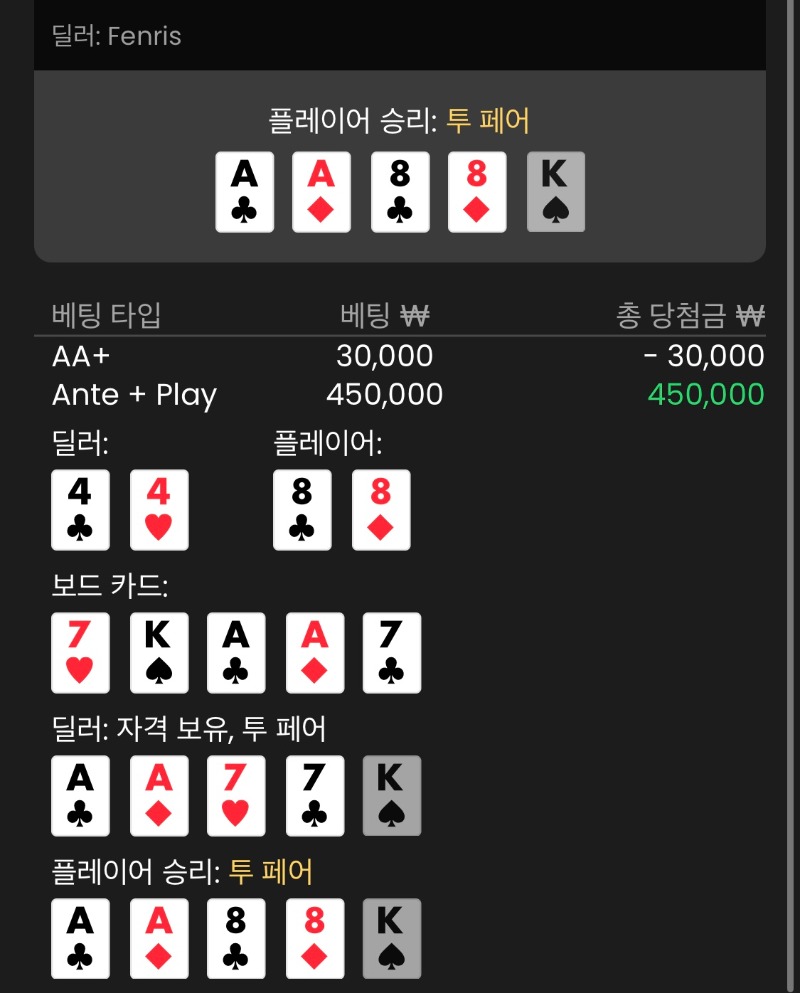The height and width of the screenshot is (993, 800).
Task: Click the 8 of diamonds player card
Action: tap(379, 509)
